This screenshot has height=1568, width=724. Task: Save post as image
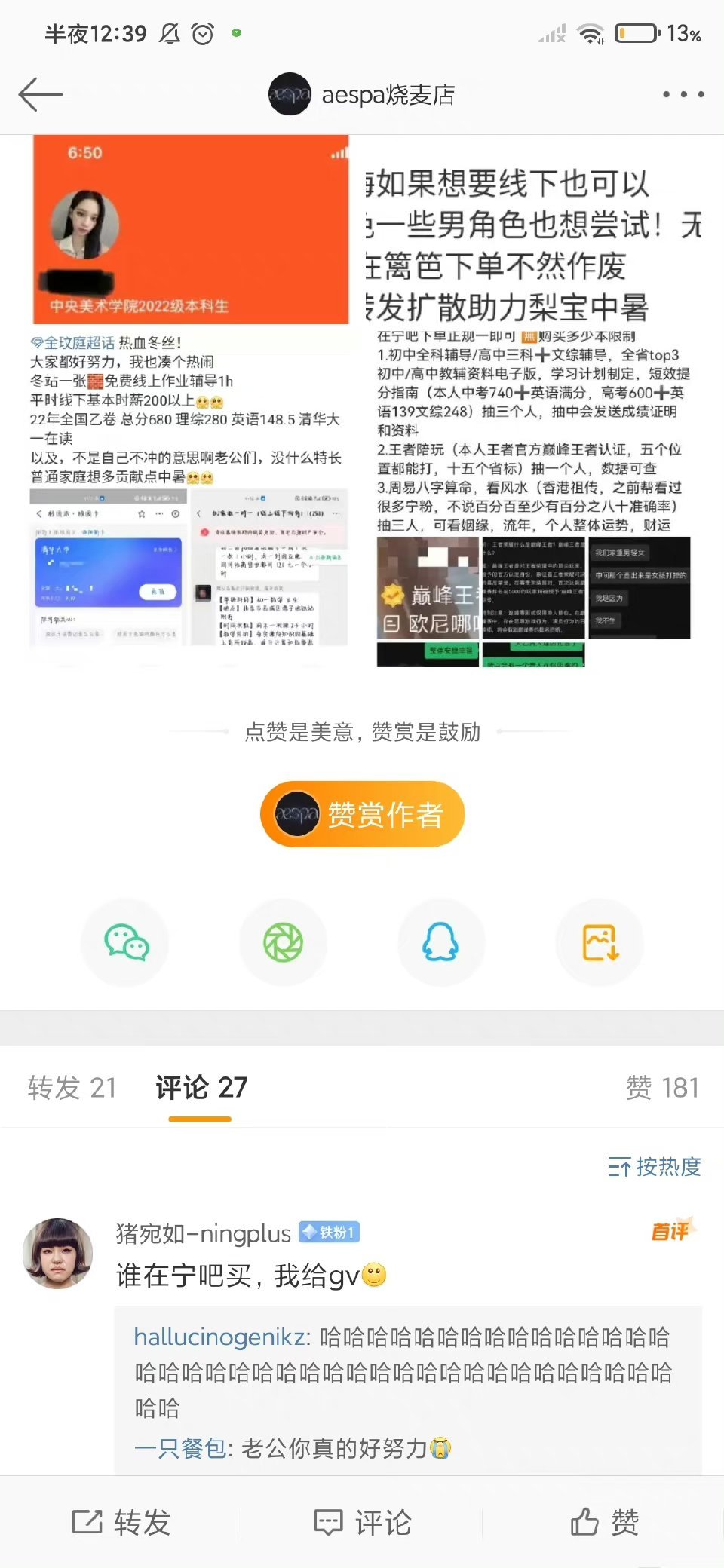click(600, 942)
